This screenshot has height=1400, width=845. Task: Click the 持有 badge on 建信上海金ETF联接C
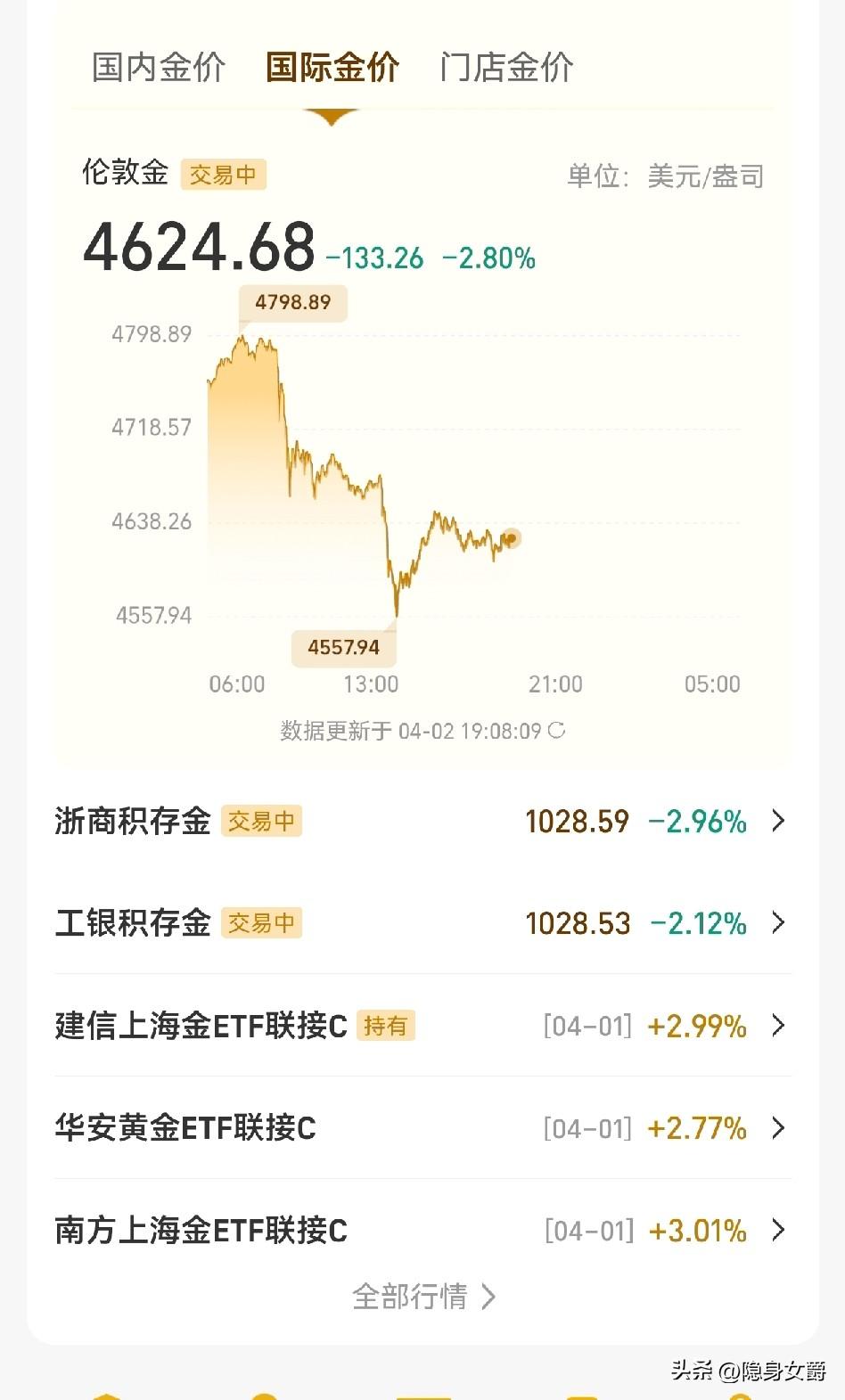click(386, 1027)
